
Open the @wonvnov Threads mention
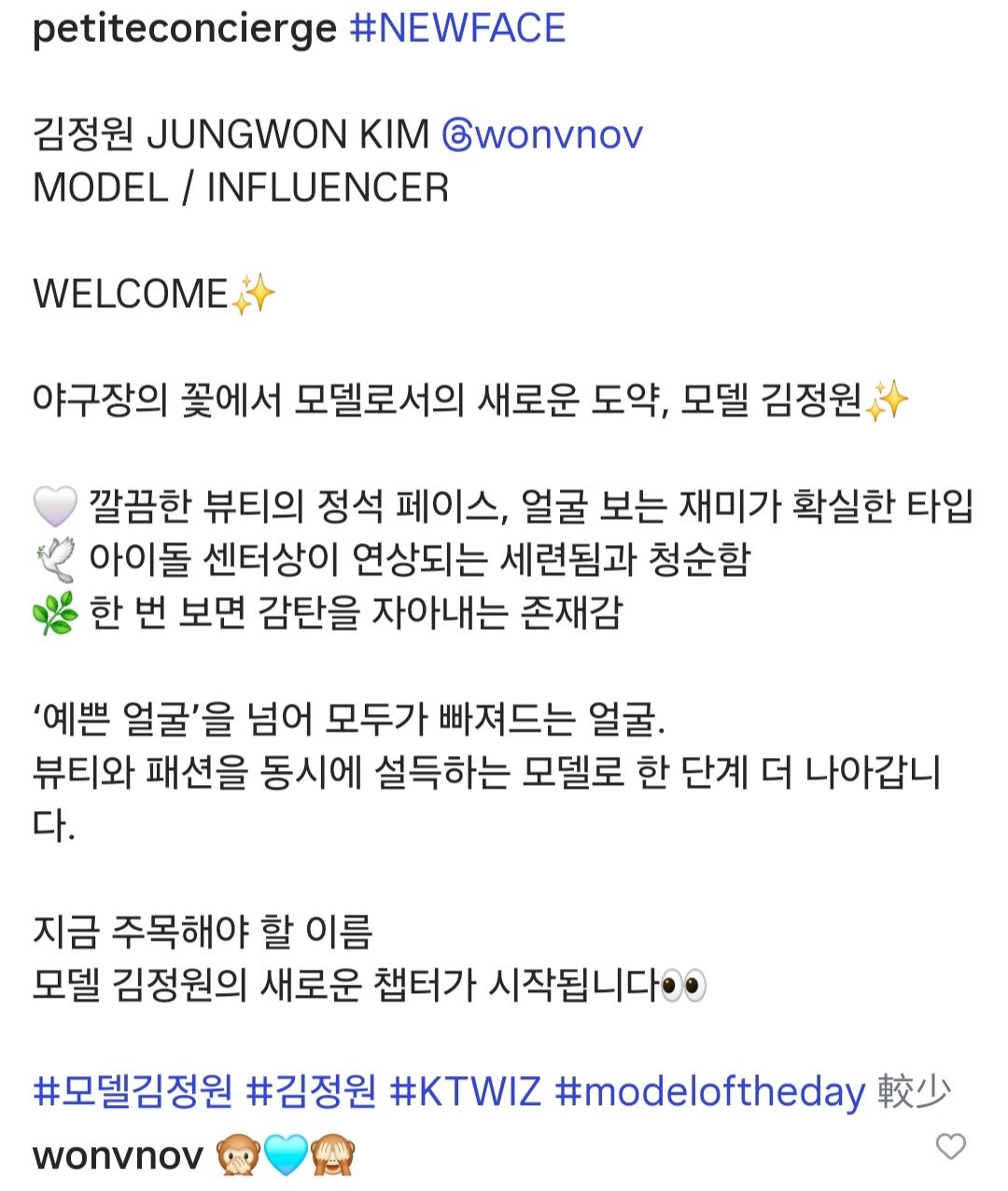coord(542,135)
